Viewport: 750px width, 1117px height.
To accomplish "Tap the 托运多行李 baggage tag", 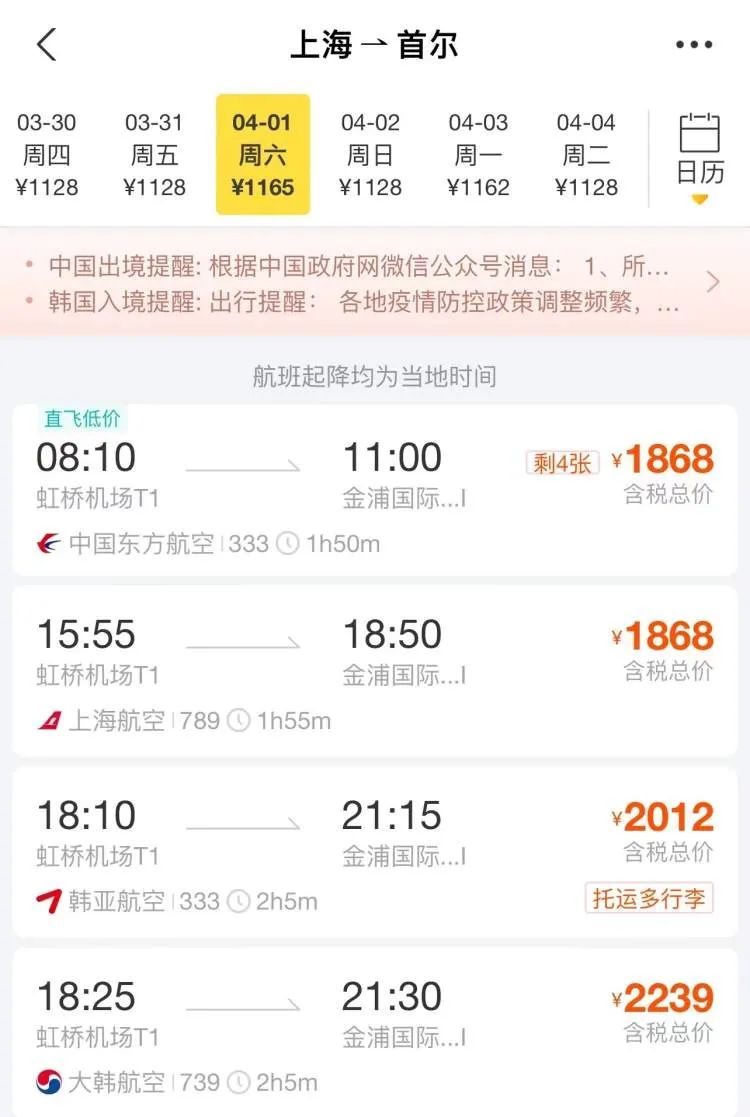I will coord(648,899).
